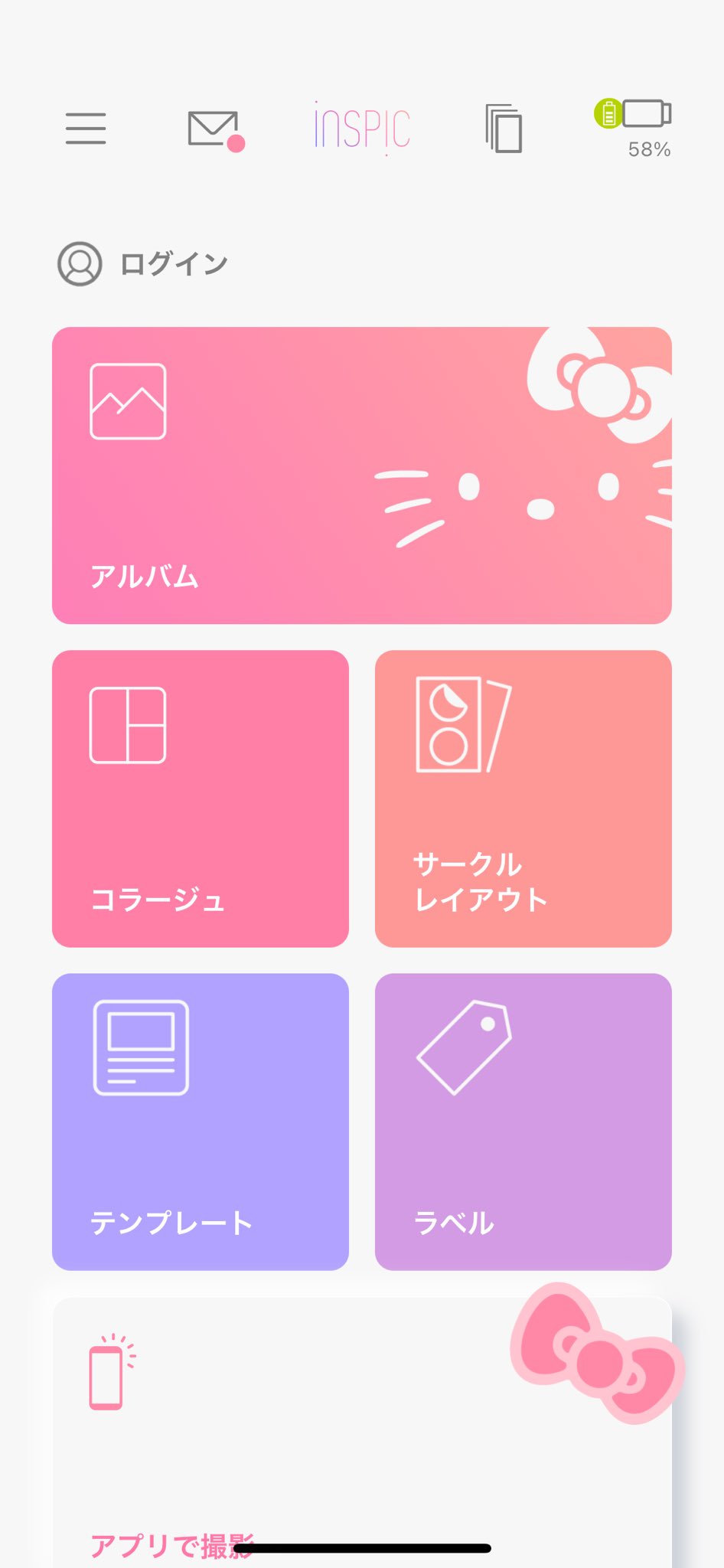The height and width of the screenshot is (1568, 724).
Task: Open the messages envelope icon
Action: click(x=216, y=131)
